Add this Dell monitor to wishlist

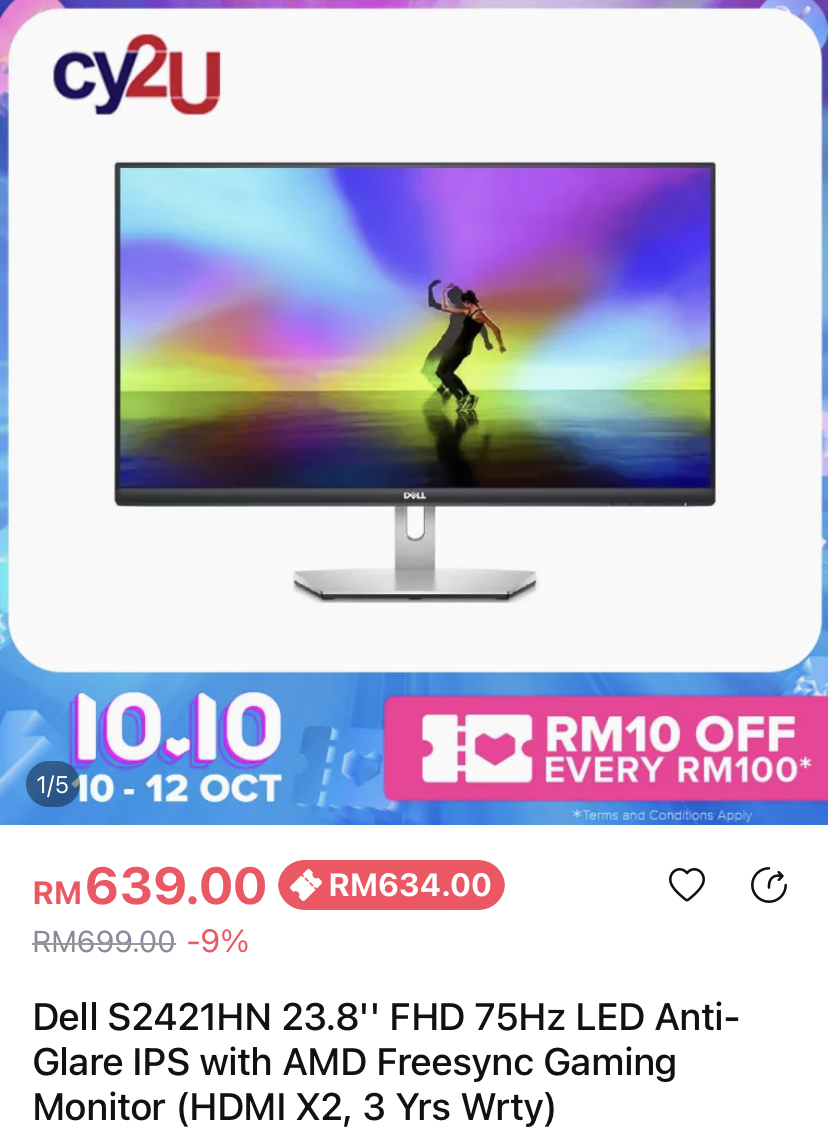coord(687,885)
